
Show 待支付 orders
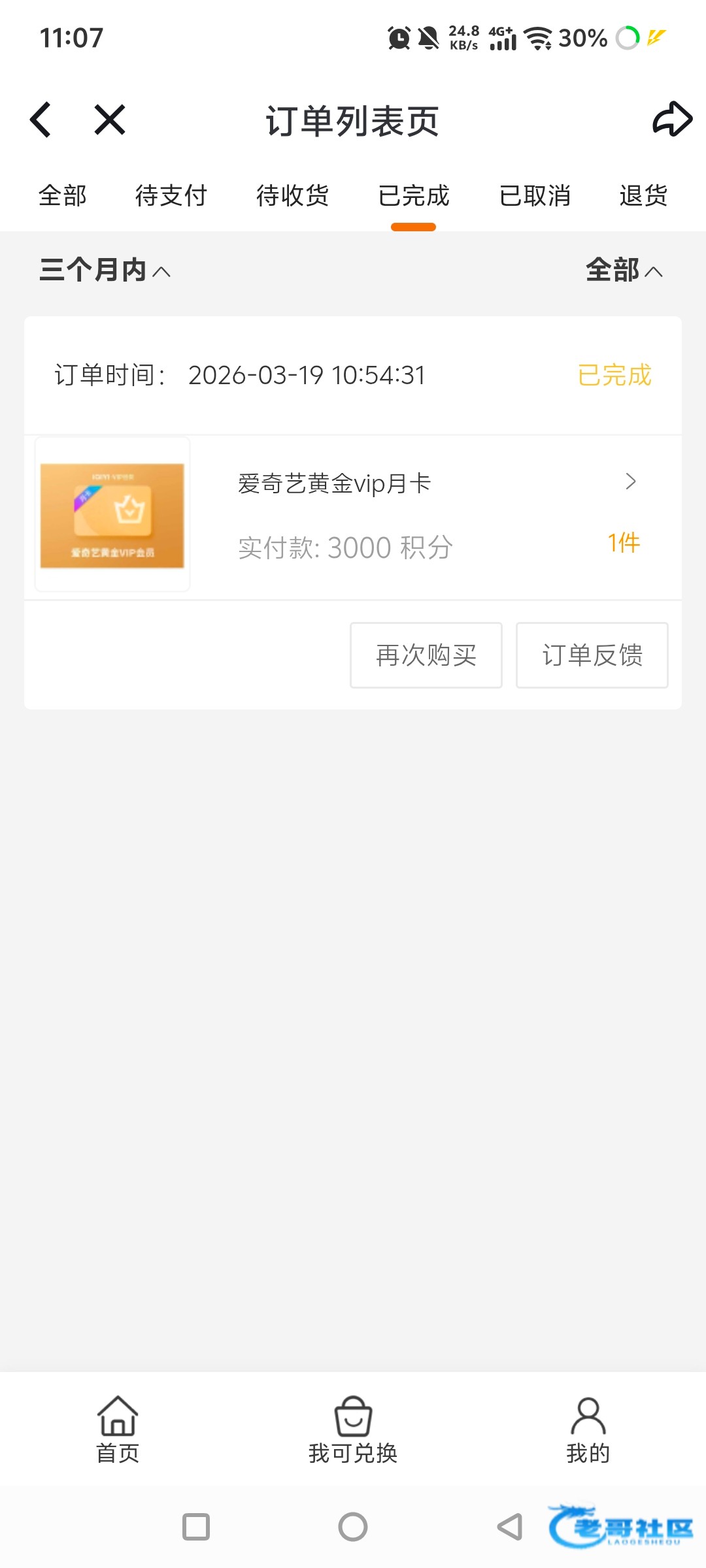pyautogui.click(x=171, y=195)
